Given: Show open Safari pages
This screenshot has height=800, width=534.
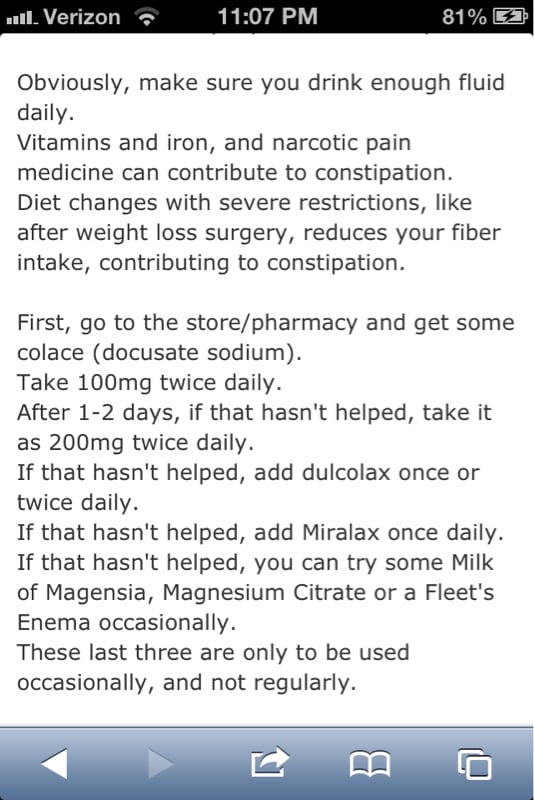Looking at the screenshot, I should (474, 764).
